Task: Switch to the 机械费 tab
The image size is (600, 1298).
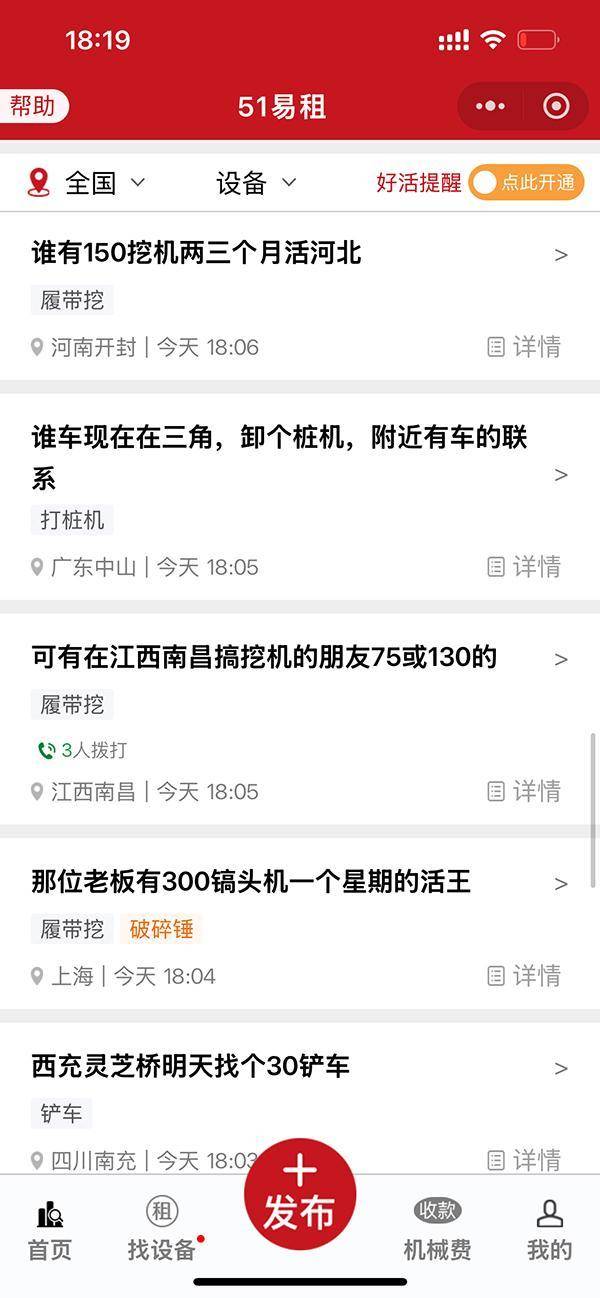Action: click(437, 1229)
